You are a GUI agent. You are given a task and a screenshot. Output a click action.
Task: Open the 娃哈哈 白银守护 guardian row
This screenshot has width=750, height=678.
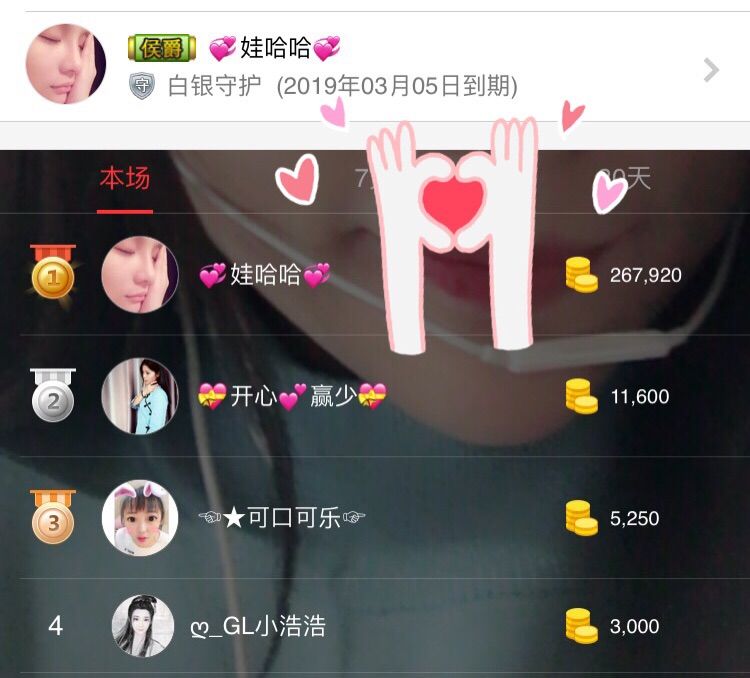(375, 66)
